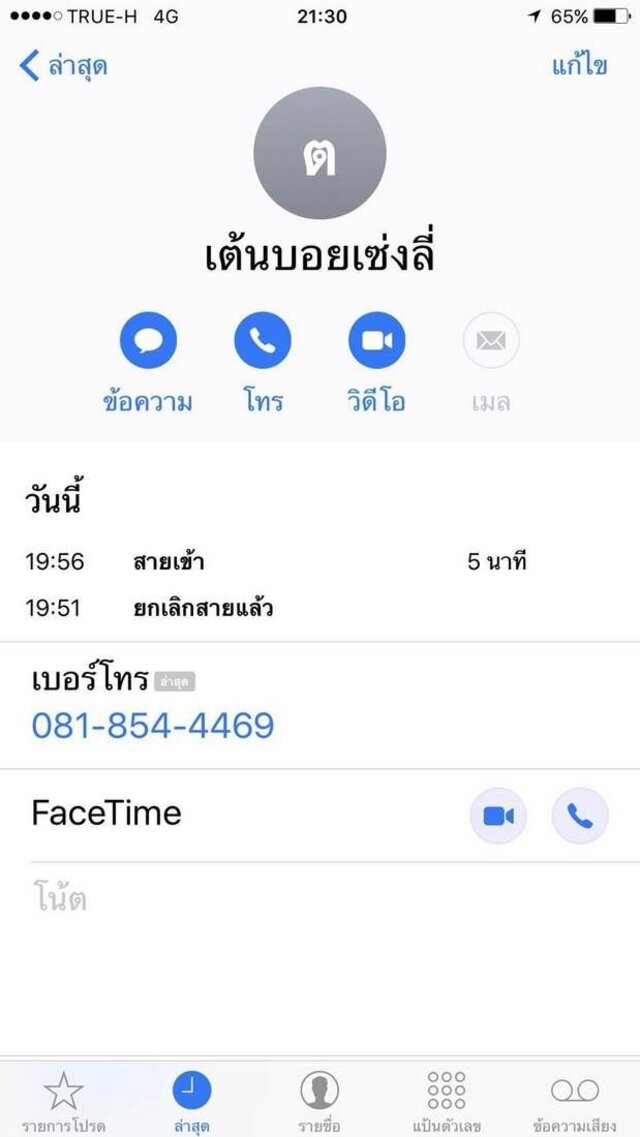Switch to รายการโปรด favorites tab
640x1137 pixels.
[x=63, y=1101]
